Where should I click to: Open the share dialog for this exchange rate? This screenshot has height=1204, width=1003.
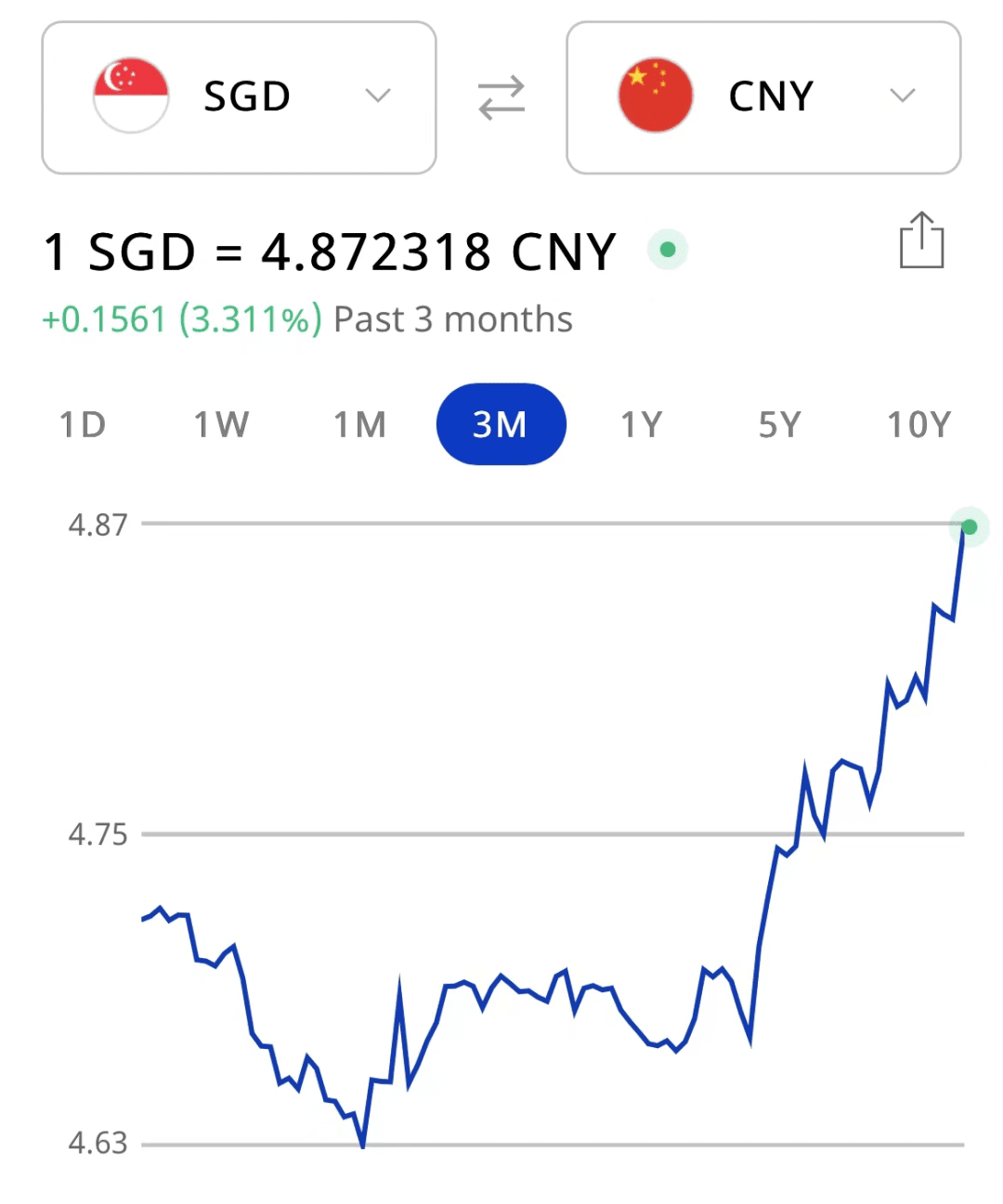(x=922, y=241)
